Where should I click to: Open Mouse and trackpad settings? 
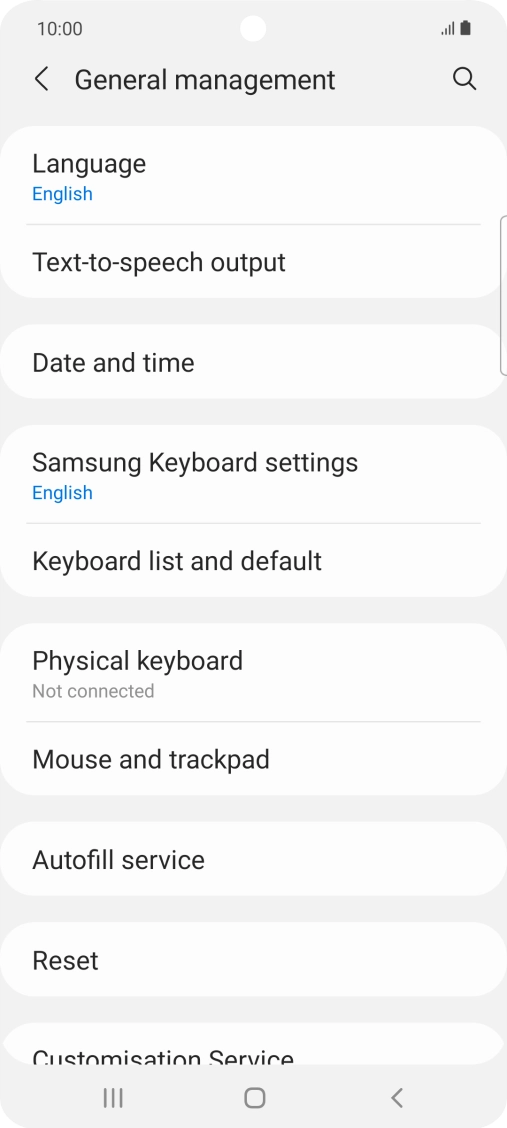tap(253, 759)
